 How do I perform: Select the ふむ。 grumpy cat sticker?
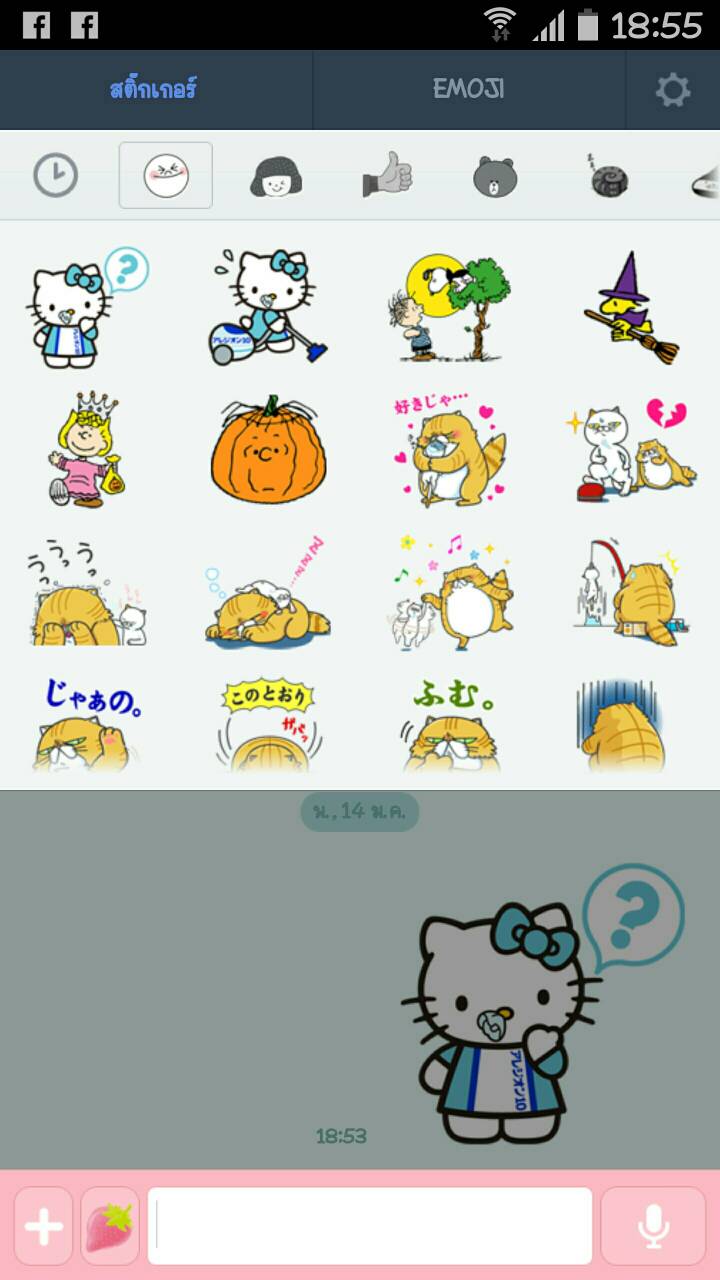[450, 725]
